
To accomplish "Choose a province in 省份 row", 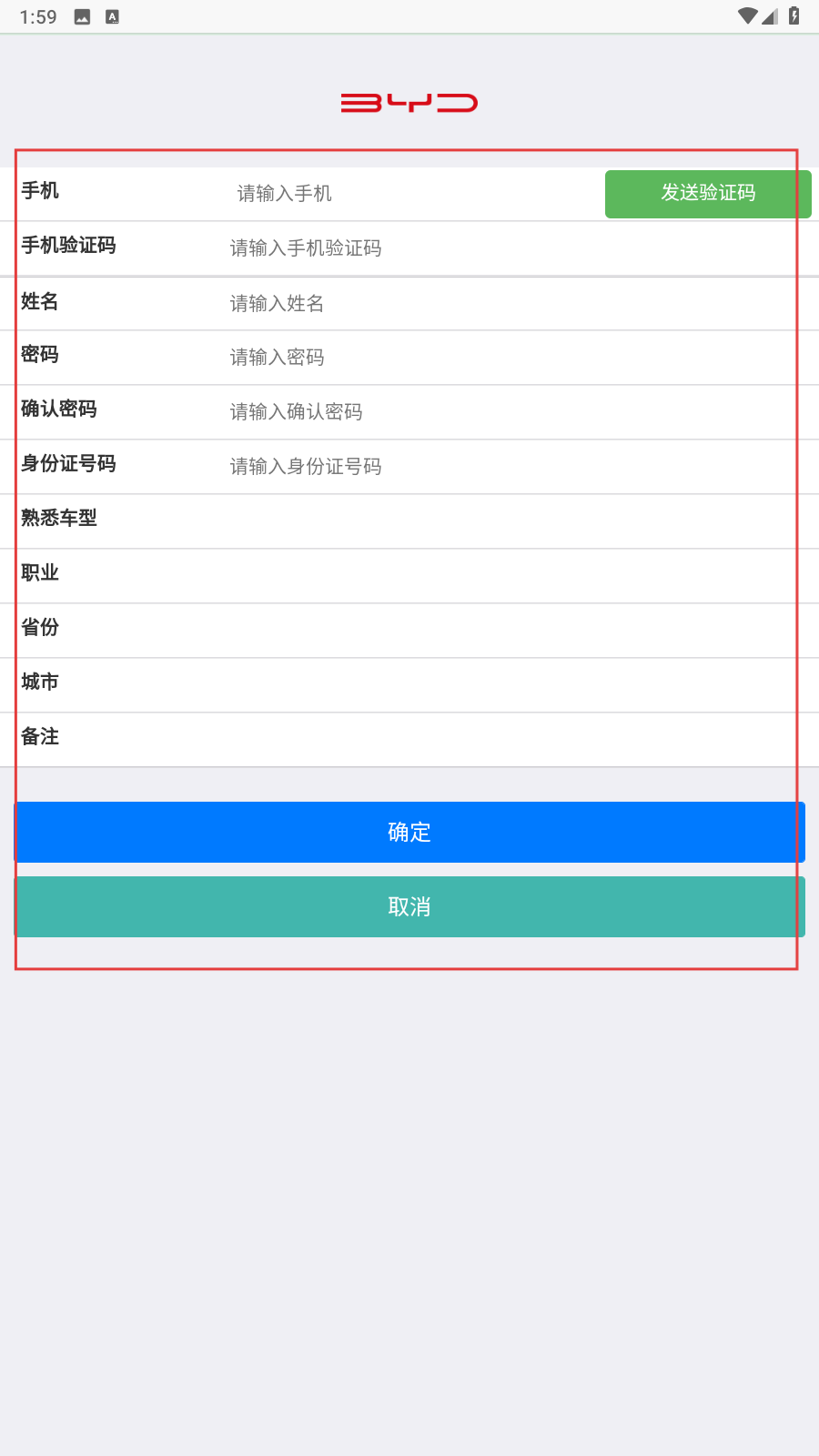I will (x=409, y=631).
